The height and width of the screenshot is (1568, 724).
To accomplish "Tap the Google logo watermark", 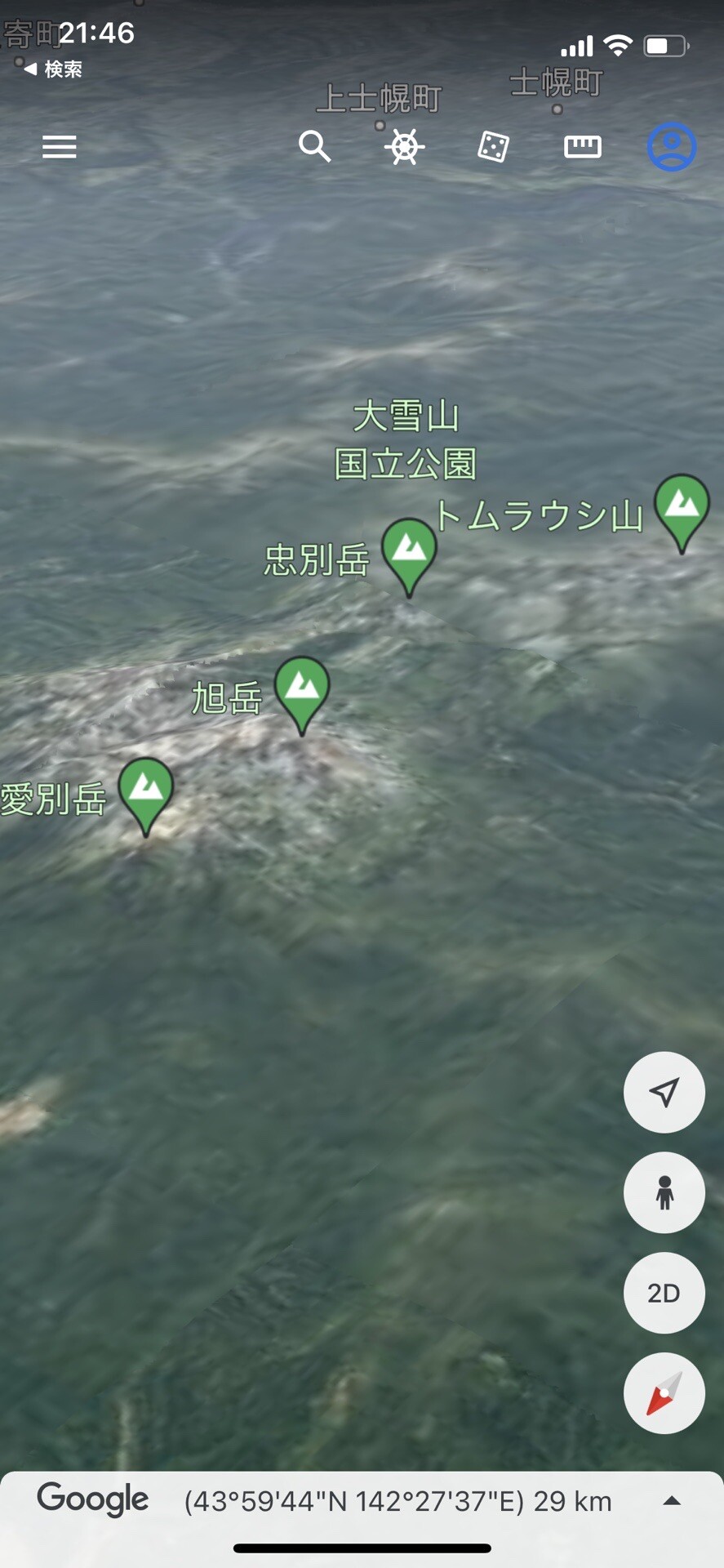I will coord(92,1499).
